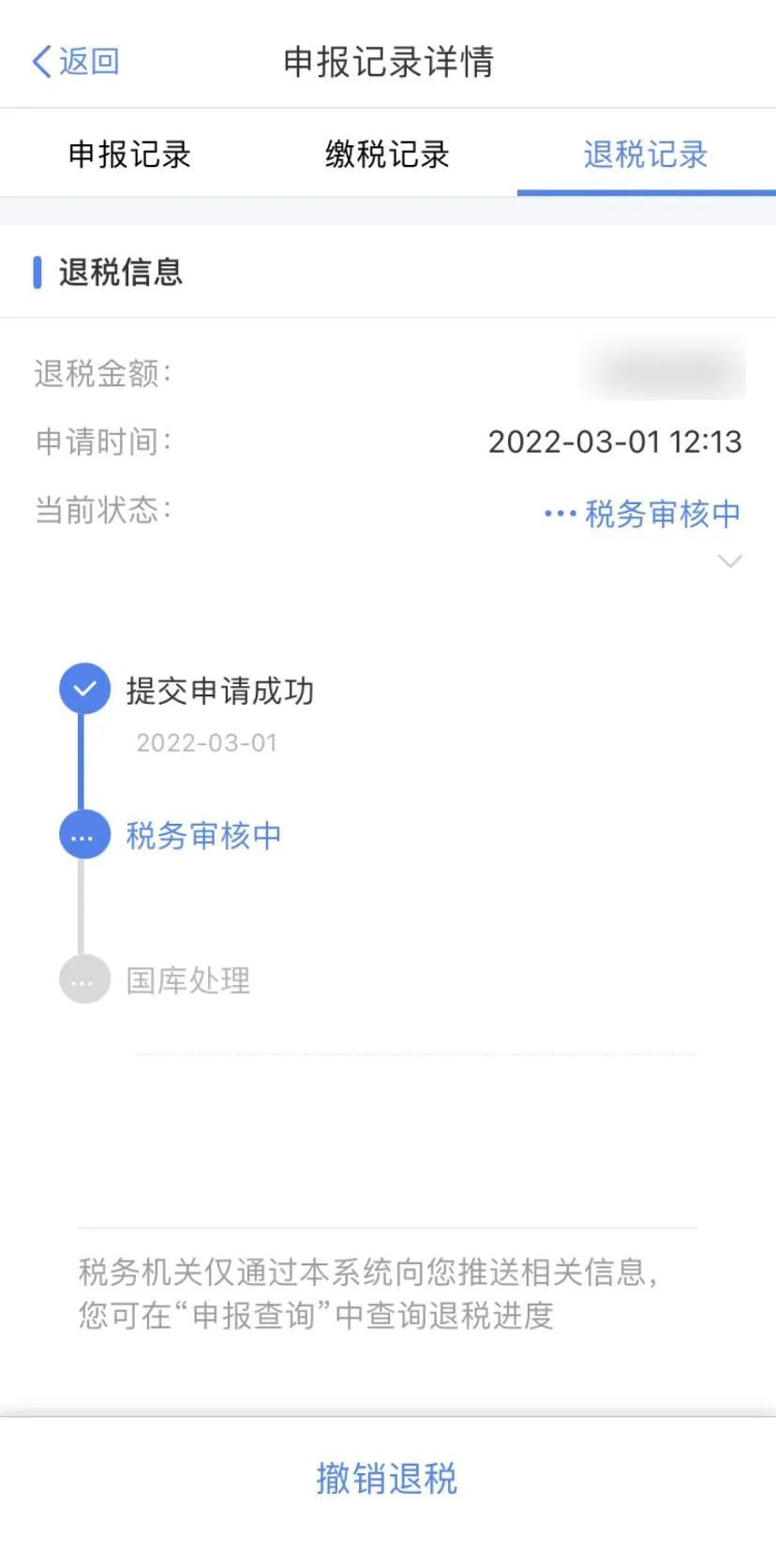Screen dimensions: 776x1568
Task: Select the 退税记录 tab
Action: [x=646, y=155]
